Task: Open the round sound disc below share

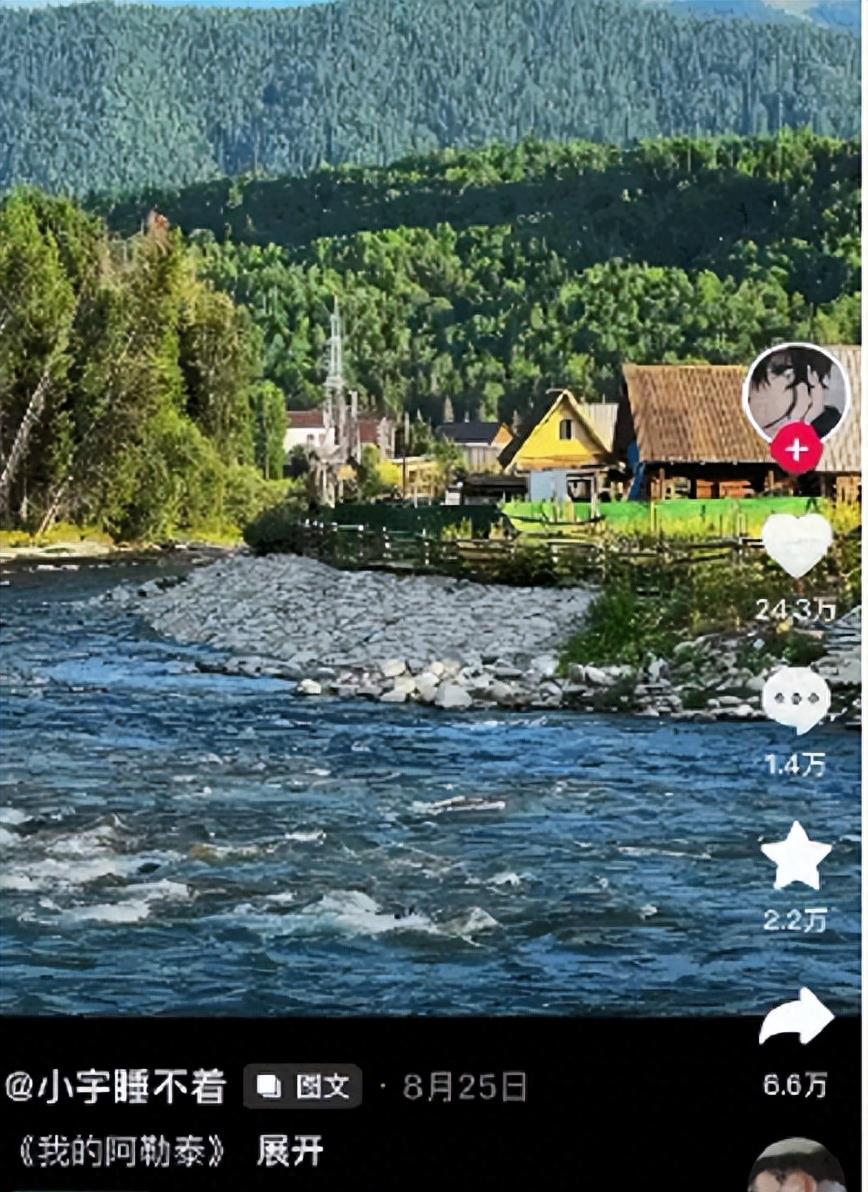Action: point(797,1168)
